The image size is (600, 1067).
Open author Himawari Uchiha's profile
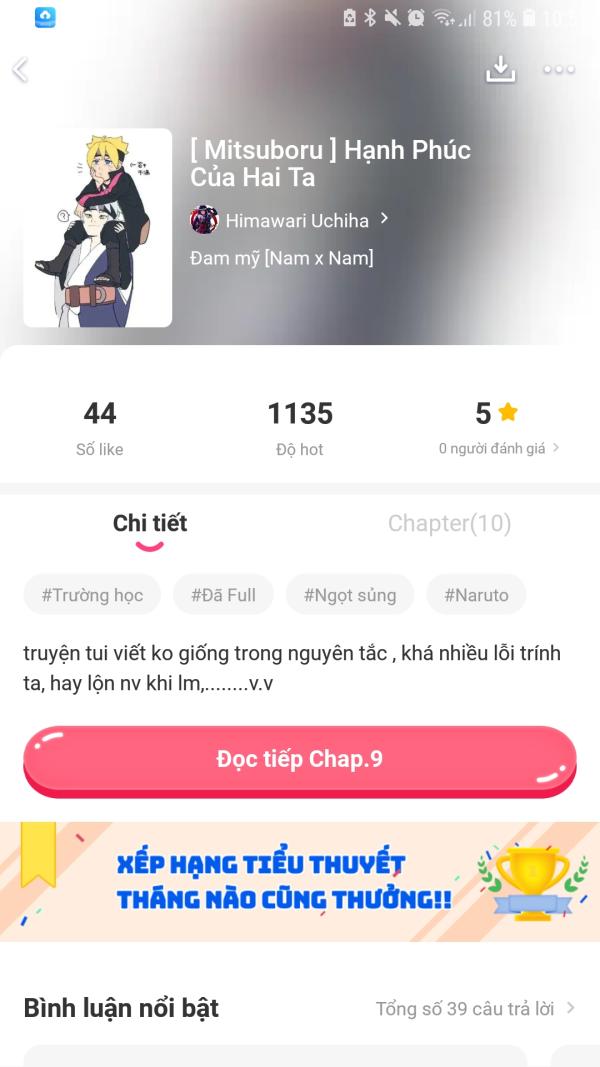click(290, 220)
